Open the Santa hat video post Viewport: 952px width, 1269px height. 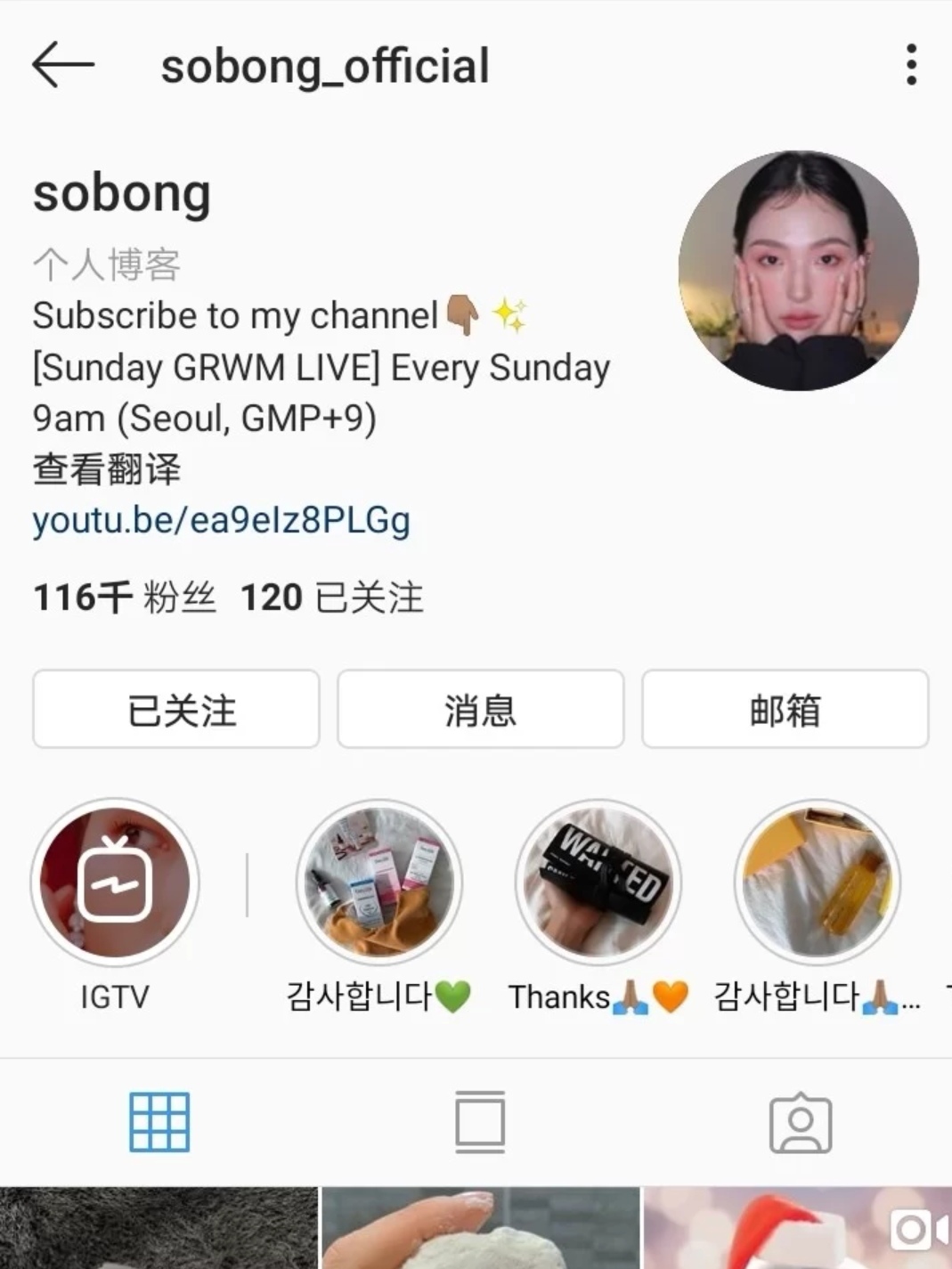797,1229
